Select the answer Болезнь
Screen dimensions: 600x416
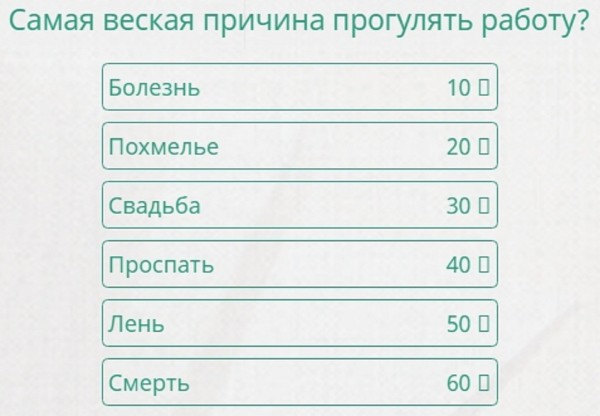(299, 87)
